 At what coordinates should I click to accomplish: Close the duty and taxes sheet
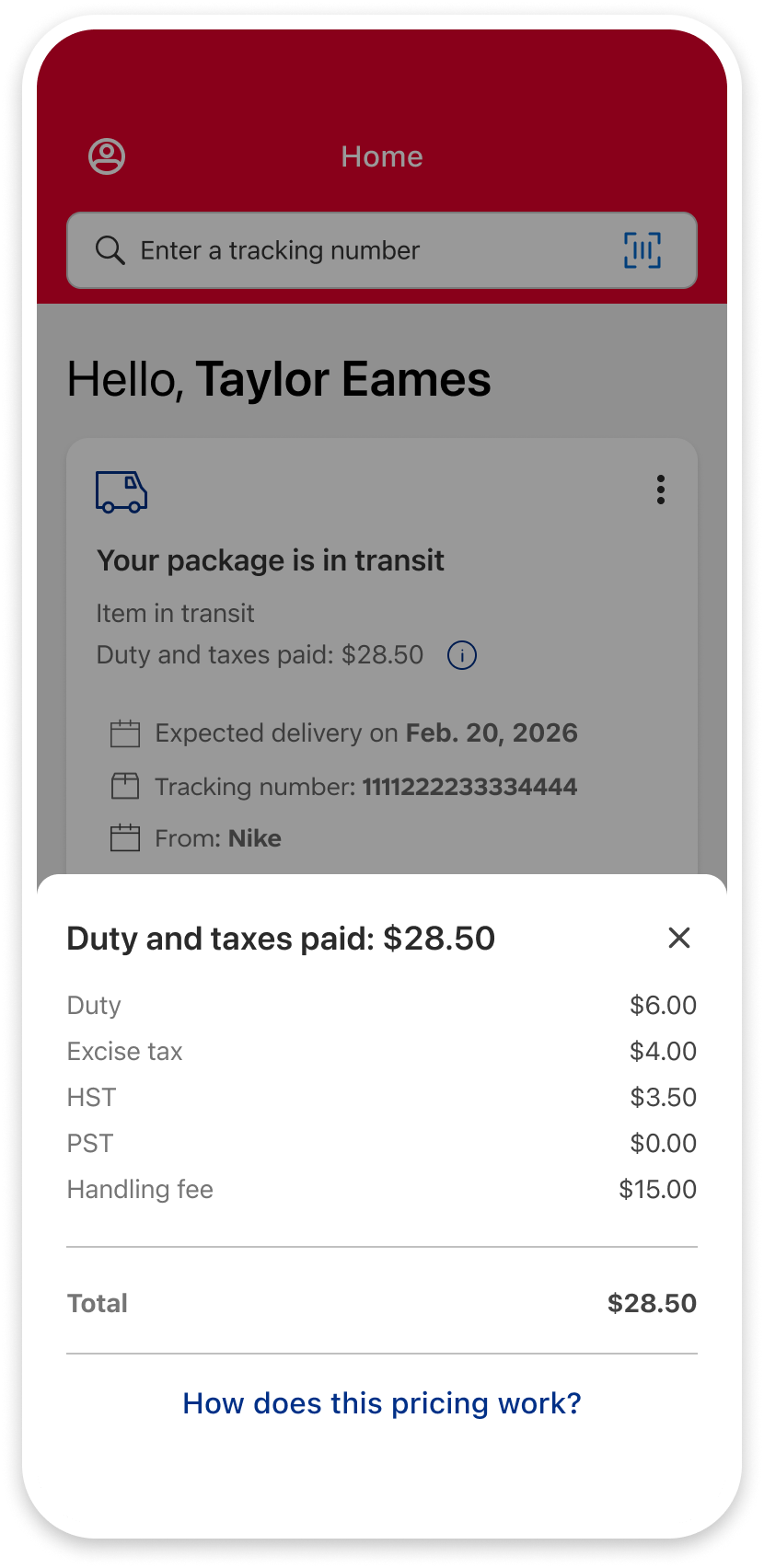(x=678, y=938)
